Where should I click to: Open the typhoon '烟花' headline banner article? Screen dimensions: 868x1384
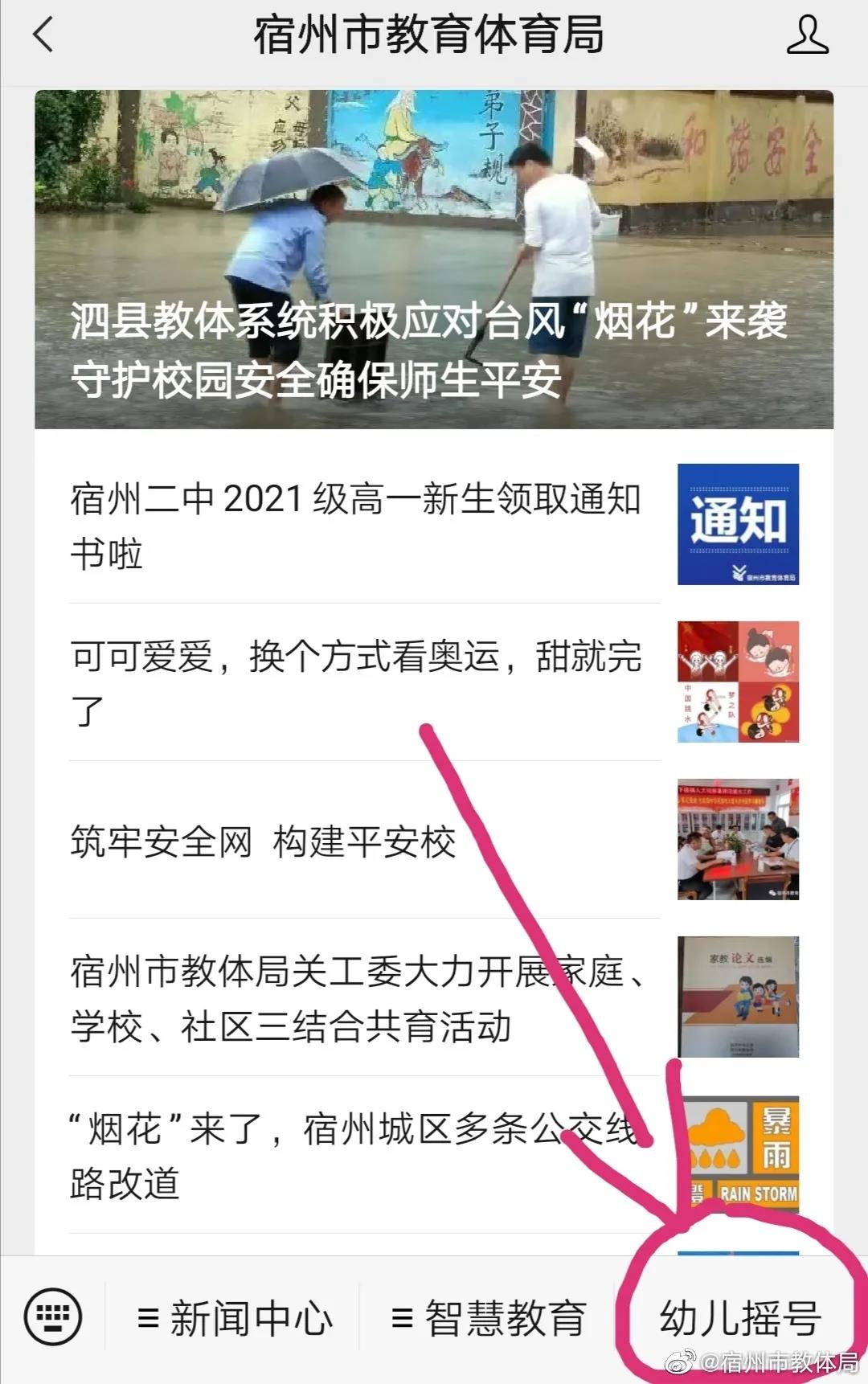pyautogui.click(x=433, y=259)
